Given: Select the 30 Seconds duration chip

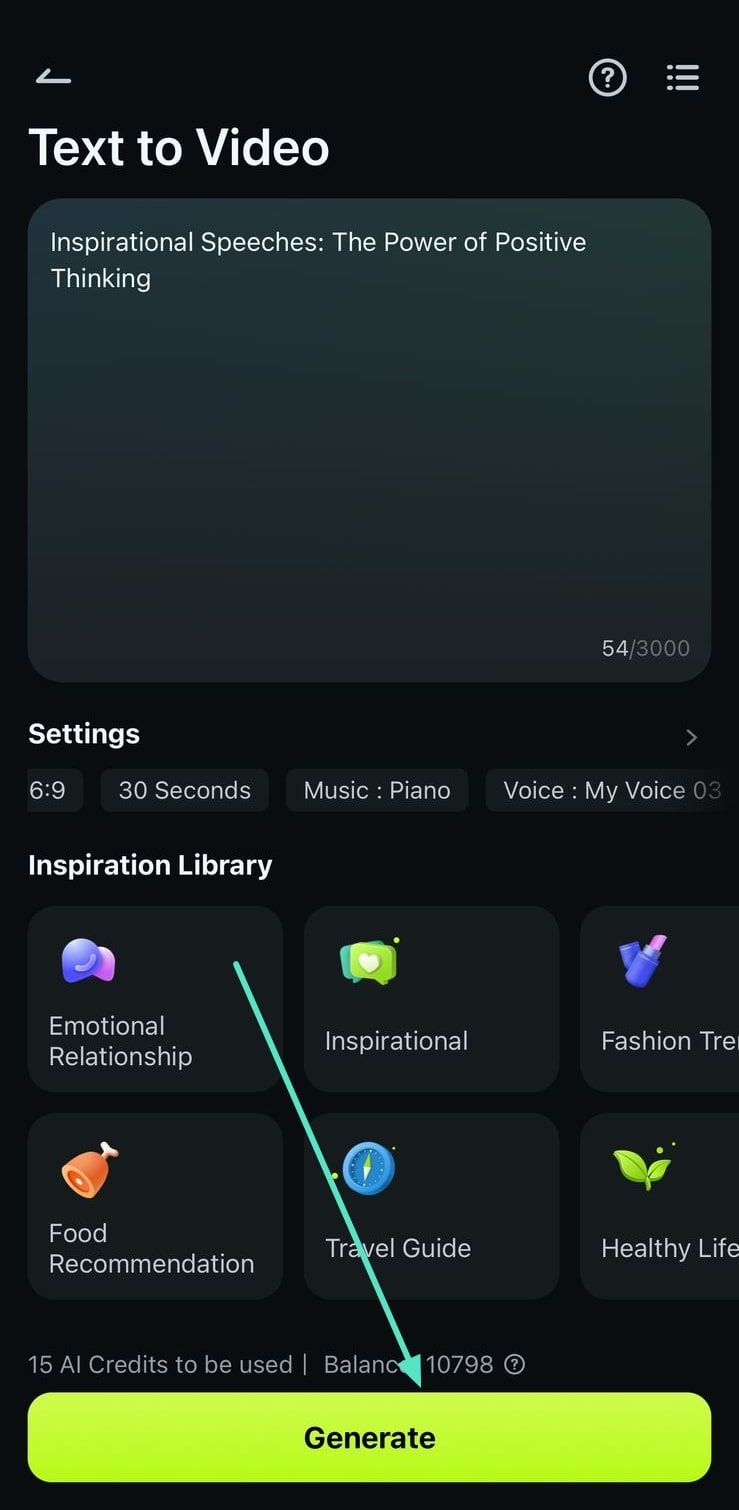Looking at the screenshot, I should tap(184, 790).
